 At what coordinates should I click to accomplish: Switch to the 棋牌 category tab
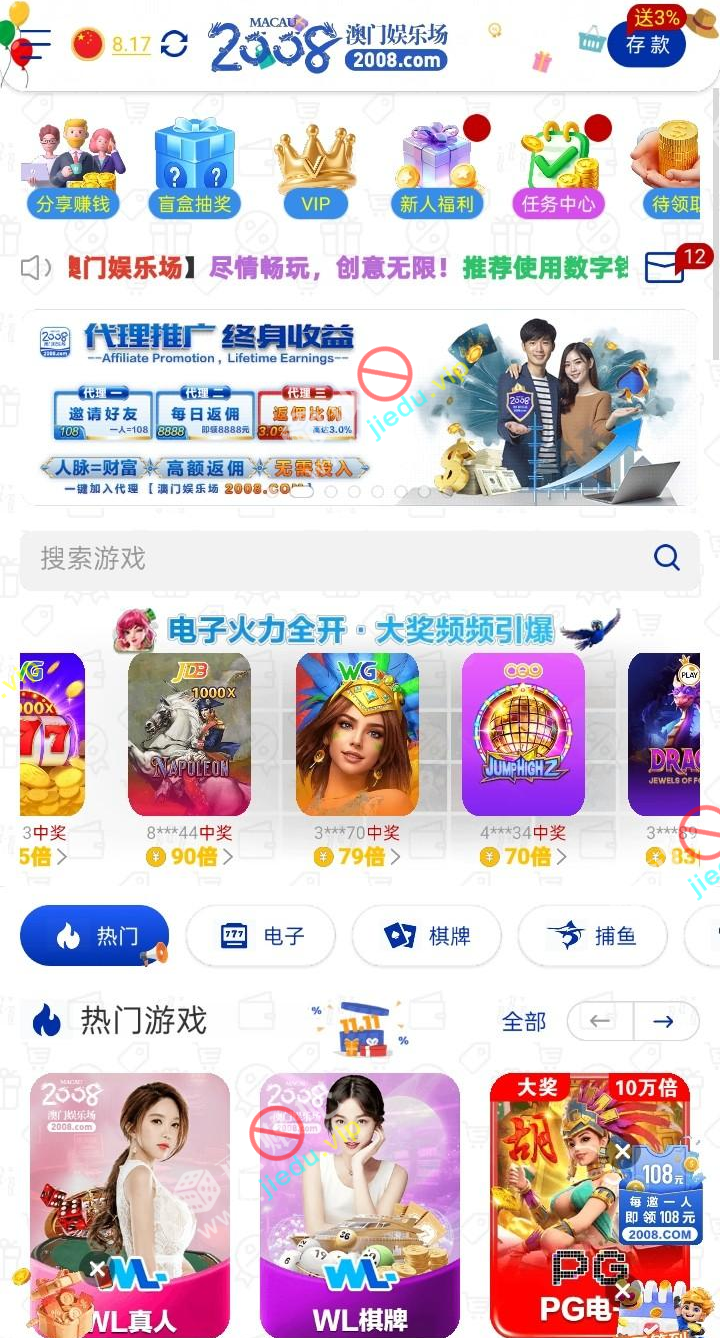click(427, 936)
